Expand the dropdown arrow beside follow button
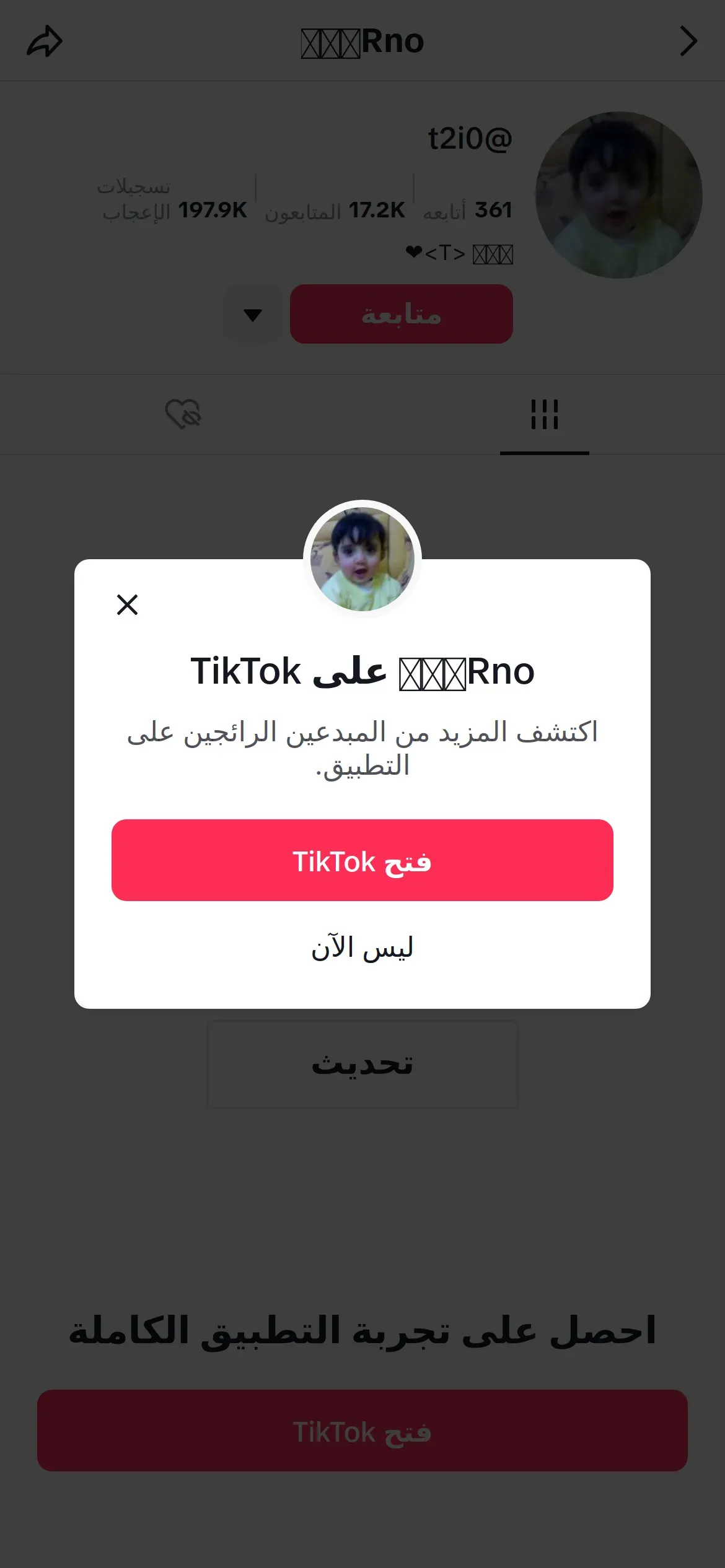This screenshot has width=725, height=1568. click(x=253, y=315)
